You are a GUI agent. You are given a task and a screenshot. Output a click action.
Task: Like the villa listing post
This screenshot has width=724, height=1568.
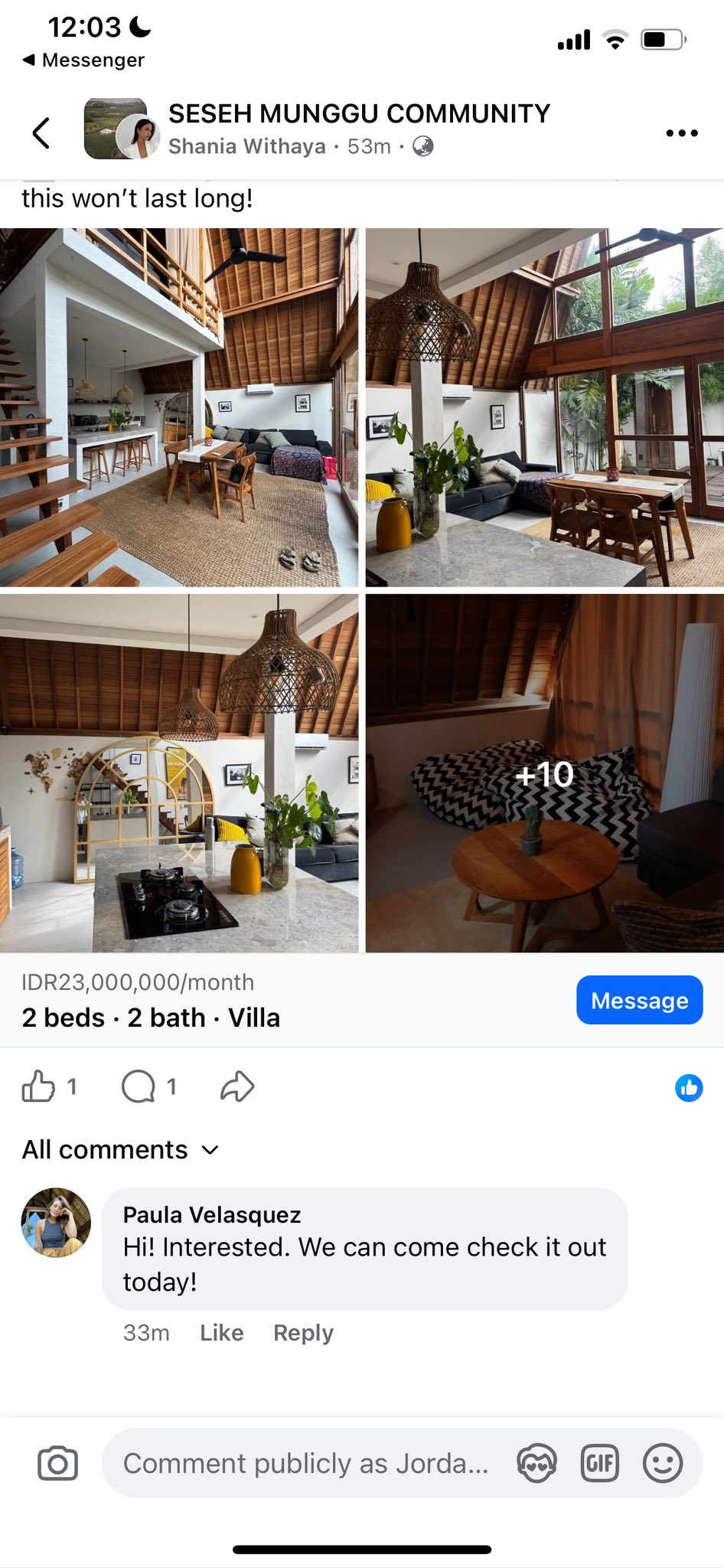[38, 1086]
